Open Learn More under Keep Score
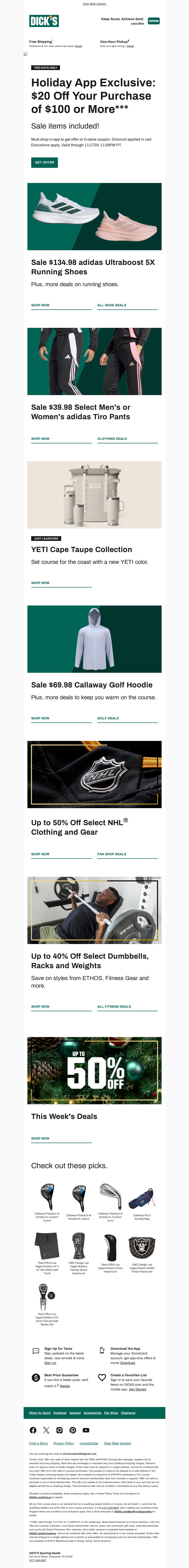This screenshot has width=189, height=1568. point(137,24)
